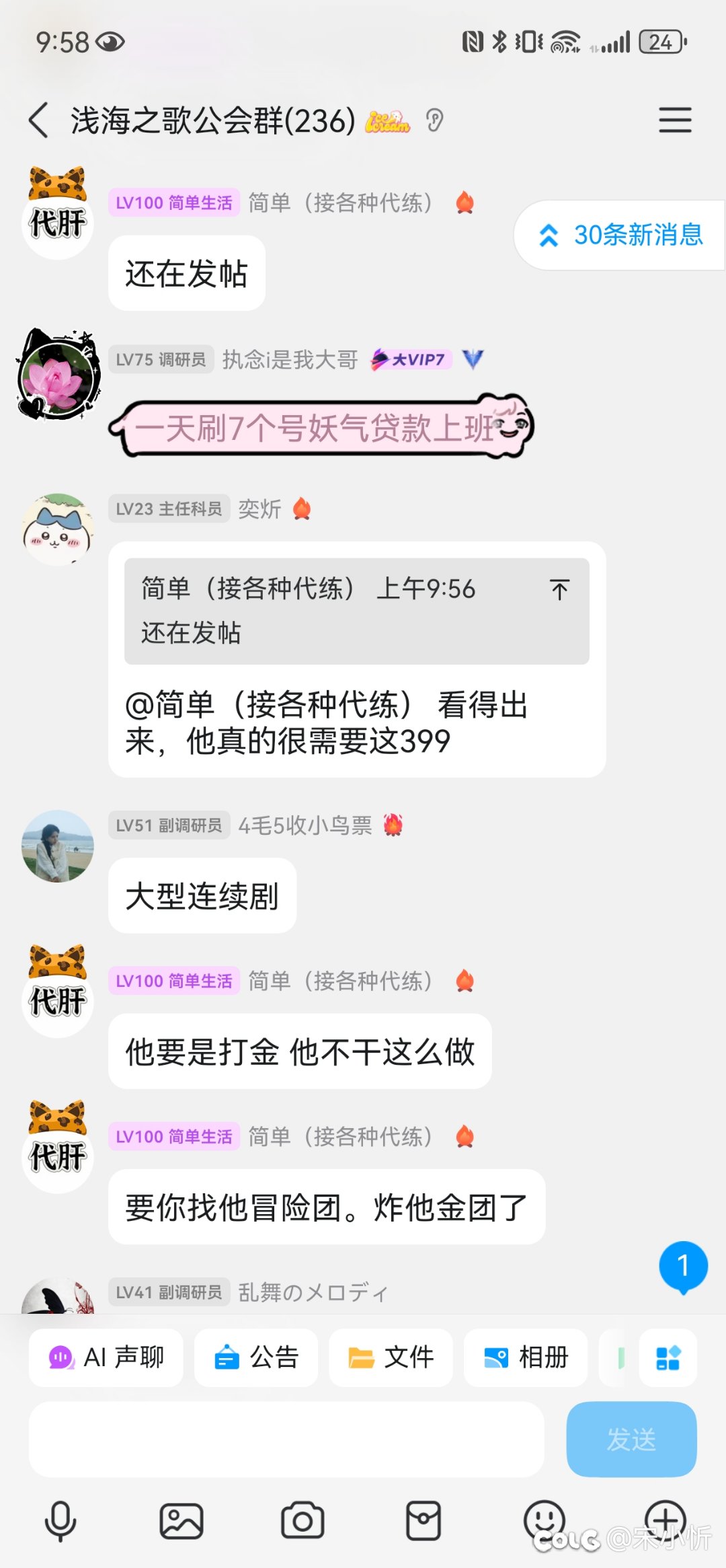Open the group menu hamburger icon
Image resolution: width=726 pixels, height=1568 pixels.
pyautogui.click(x=675, y=120)
